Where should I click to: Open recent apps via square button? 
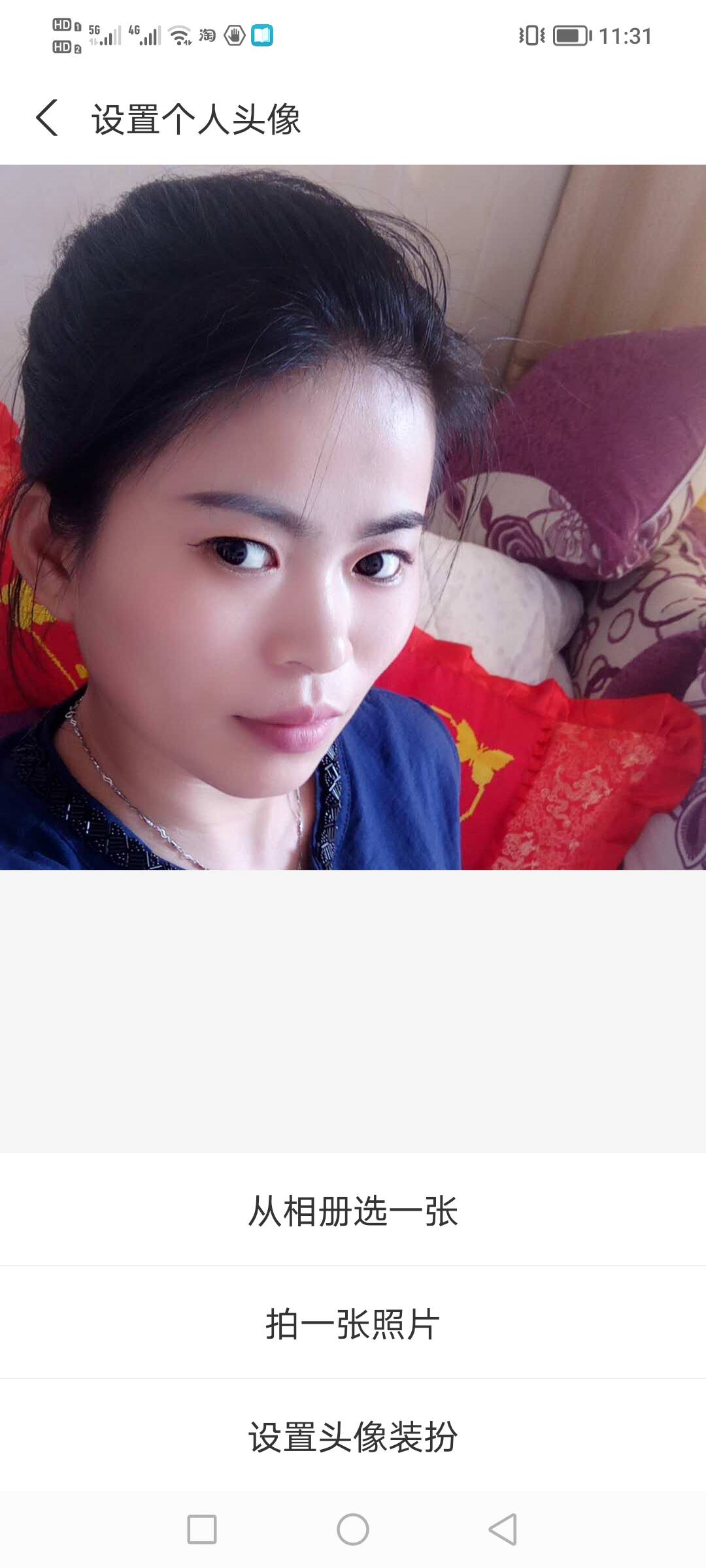click(x=202, y=1529)
